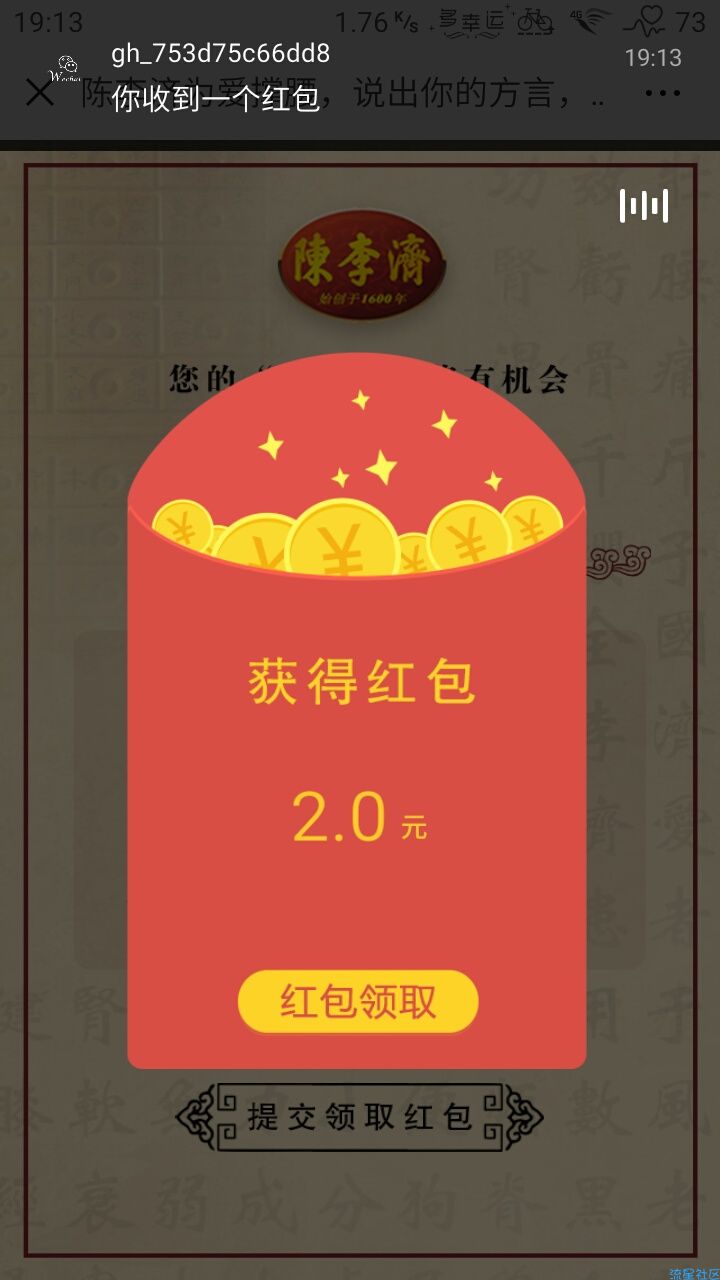720x1280 pixels.
Task: Tap the 提交领取红包 button
Action: pyautogui.click(x=359, y=1117)
